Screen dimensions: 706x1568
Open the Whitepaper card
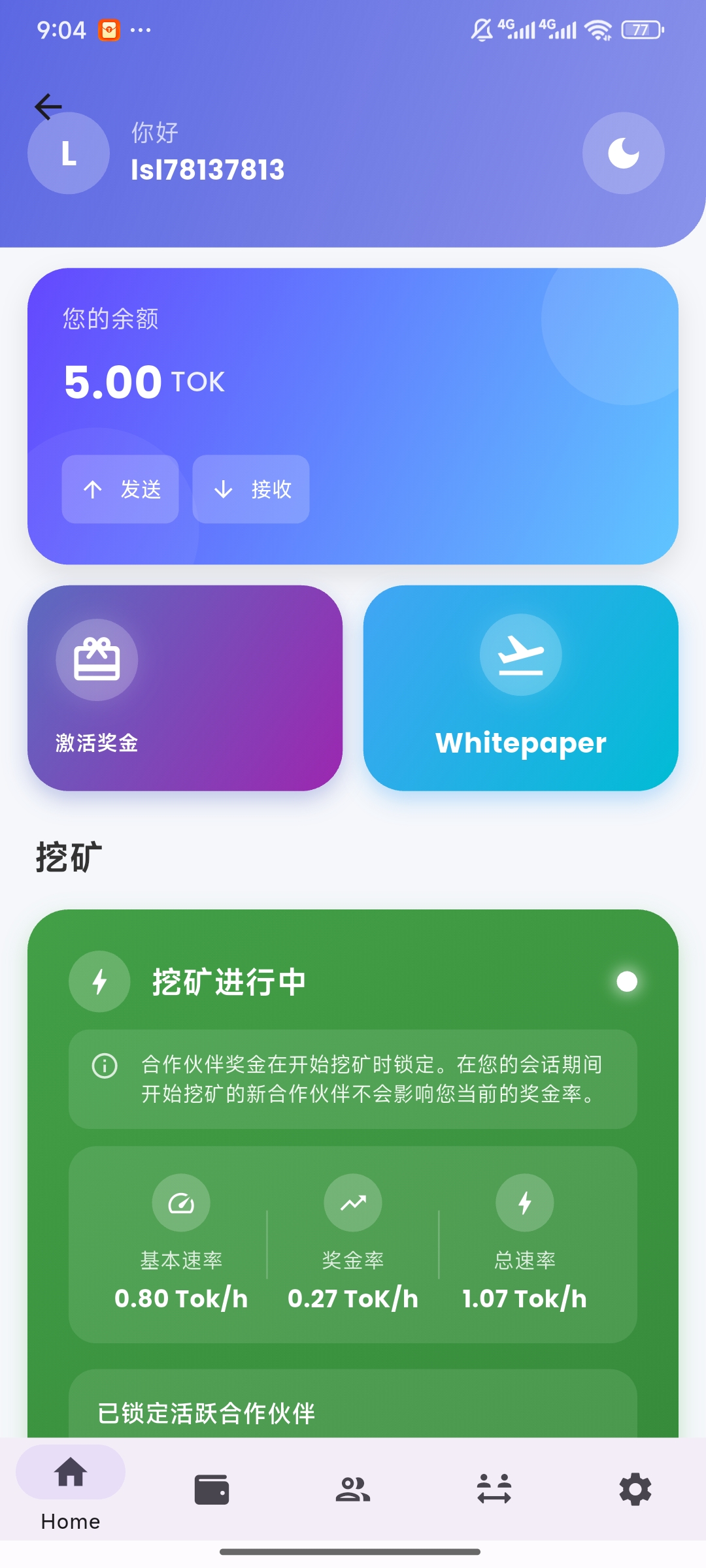pos(520,688)
